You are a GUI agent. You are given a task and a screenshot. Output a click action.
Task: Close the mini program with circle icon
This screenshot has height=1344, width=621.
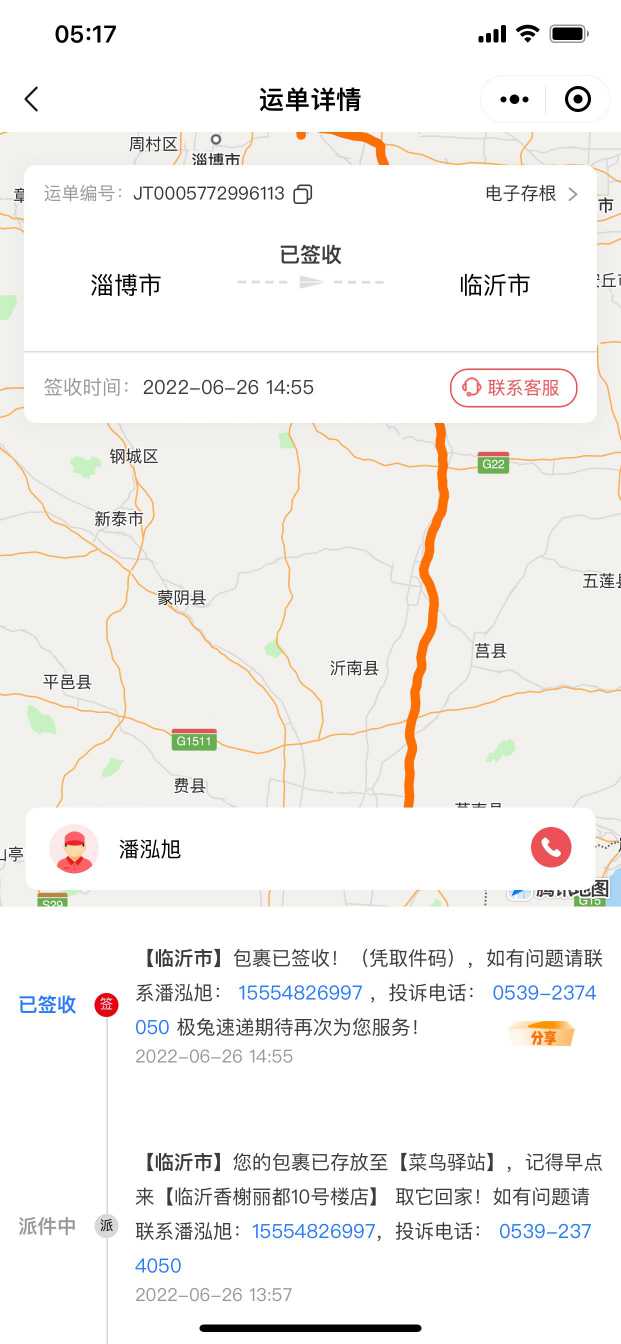[577, 99]
